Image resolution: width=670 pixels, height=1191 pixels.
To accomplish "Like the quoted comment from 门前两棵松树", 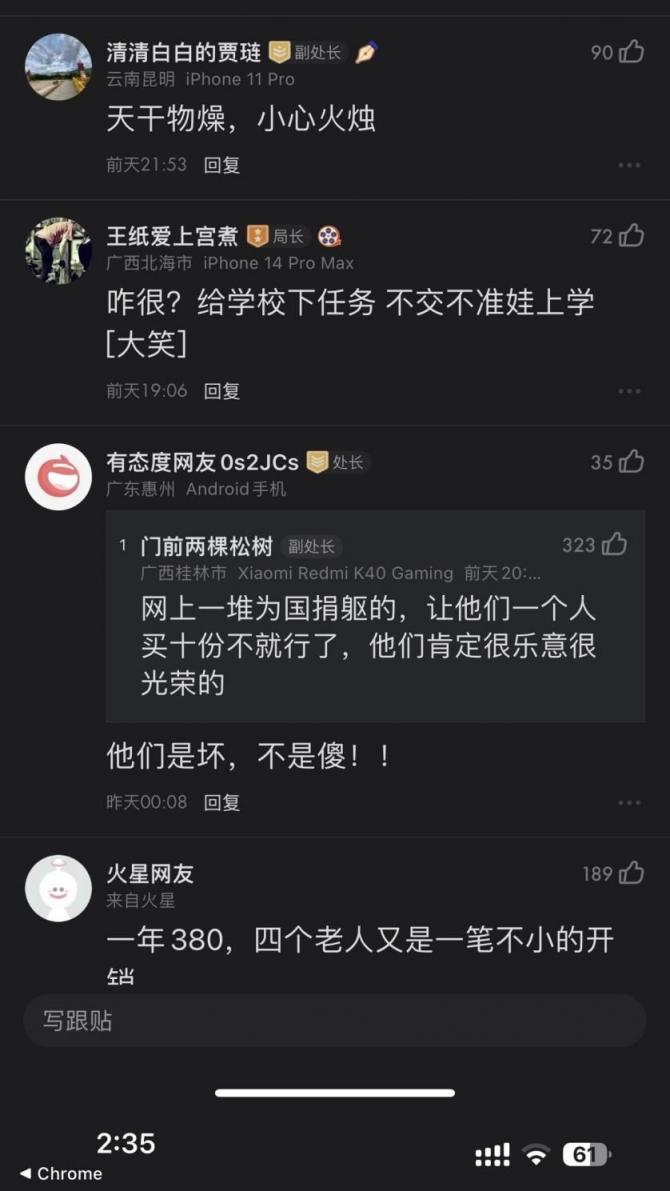I will 615,545.
